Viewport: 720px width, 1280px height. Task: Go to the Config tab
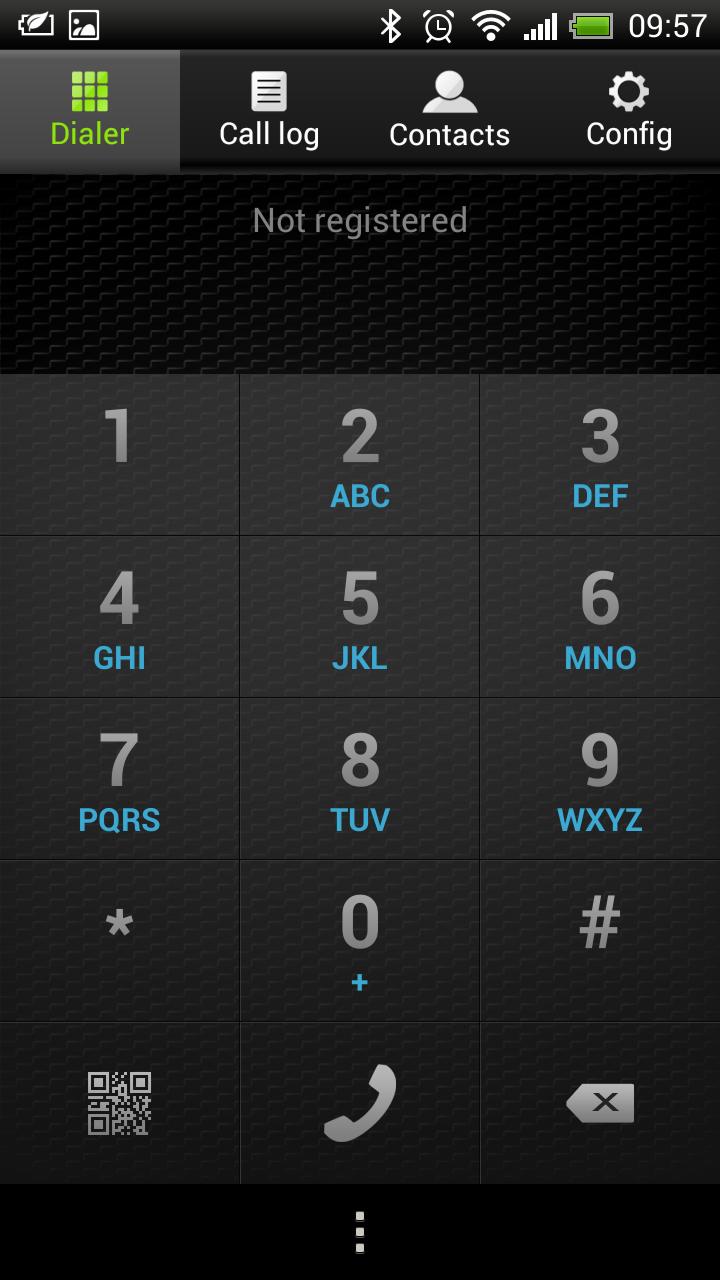629,111
